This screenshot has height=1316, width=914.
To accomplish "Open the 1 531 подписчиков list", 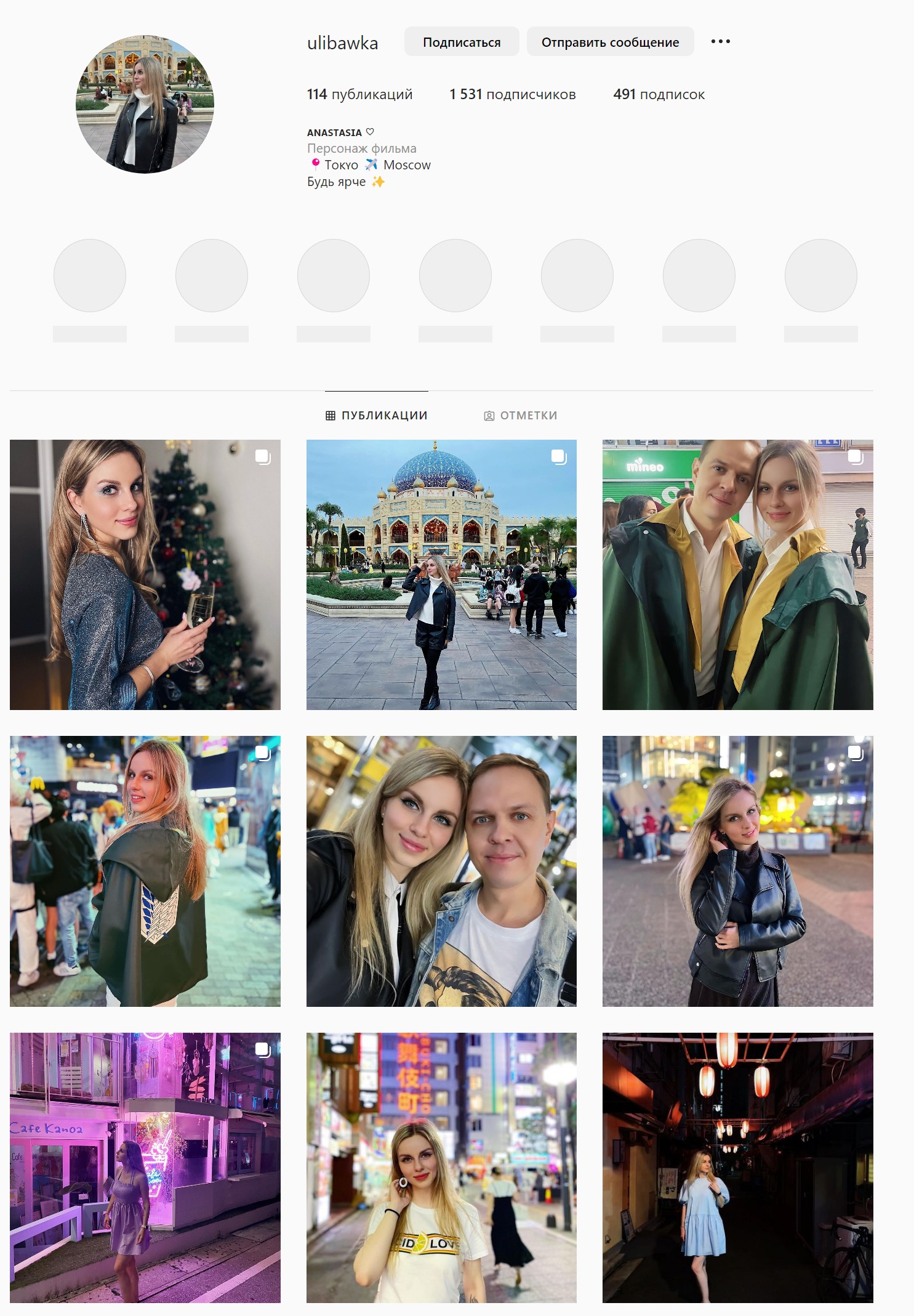I will point(512,94).
